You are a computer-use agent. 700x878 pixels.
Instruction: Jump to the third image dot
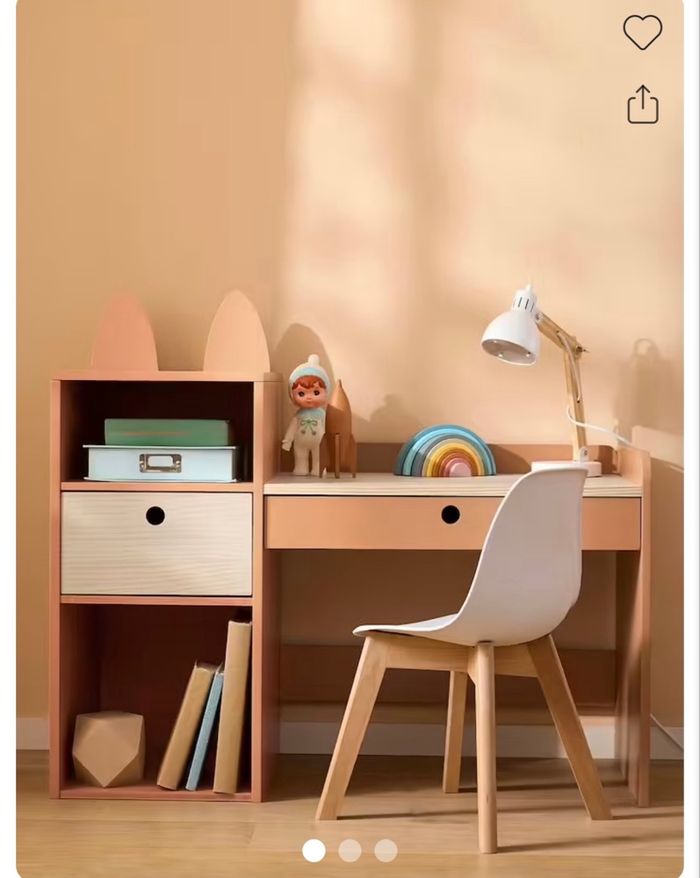point(386,850)
